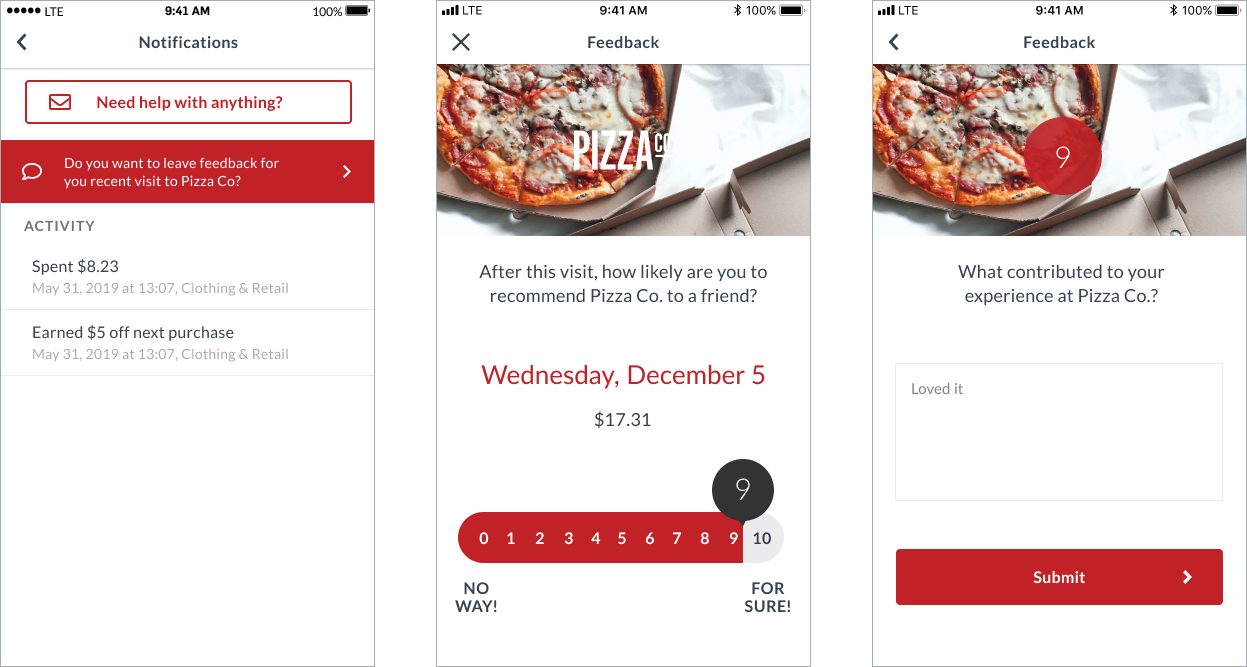Go back from the Notifications screen
Screen dimensions: 1247x667
click(22, 42)
